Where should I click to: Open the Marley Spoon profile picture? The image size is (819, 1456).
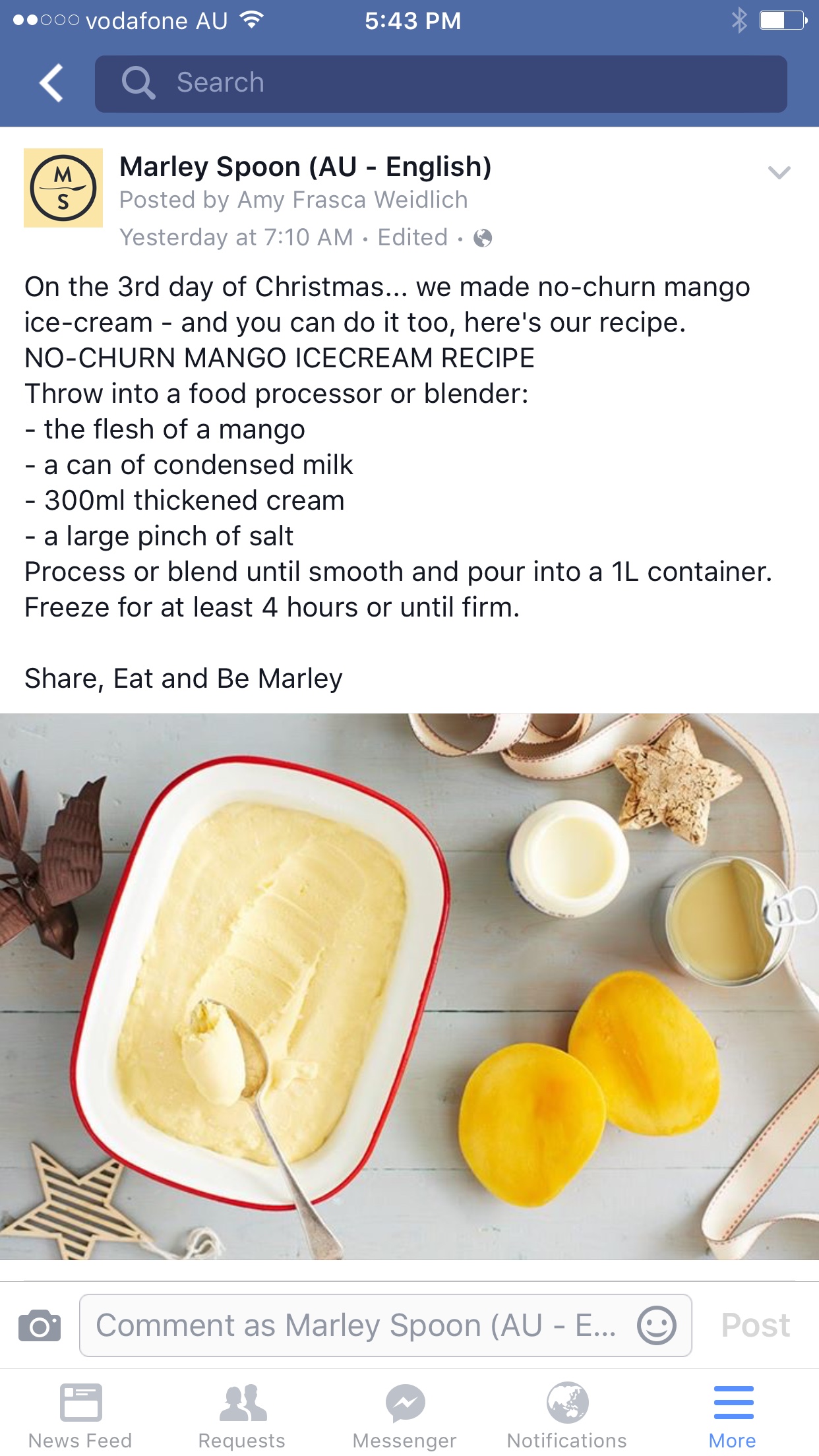(63, 188)
